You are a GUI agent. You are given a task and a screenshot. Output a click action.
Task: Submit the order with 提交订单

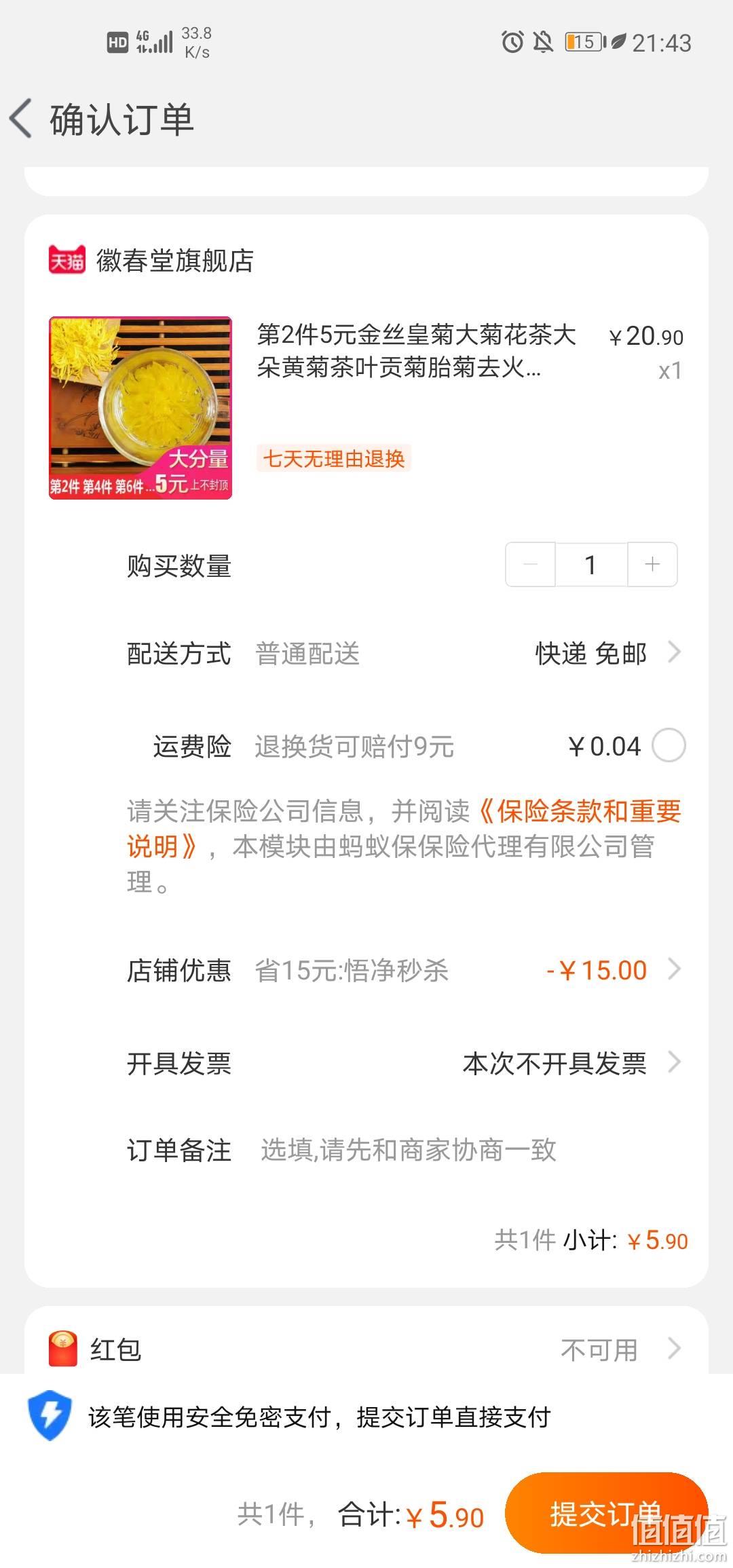pos(607,1514)
